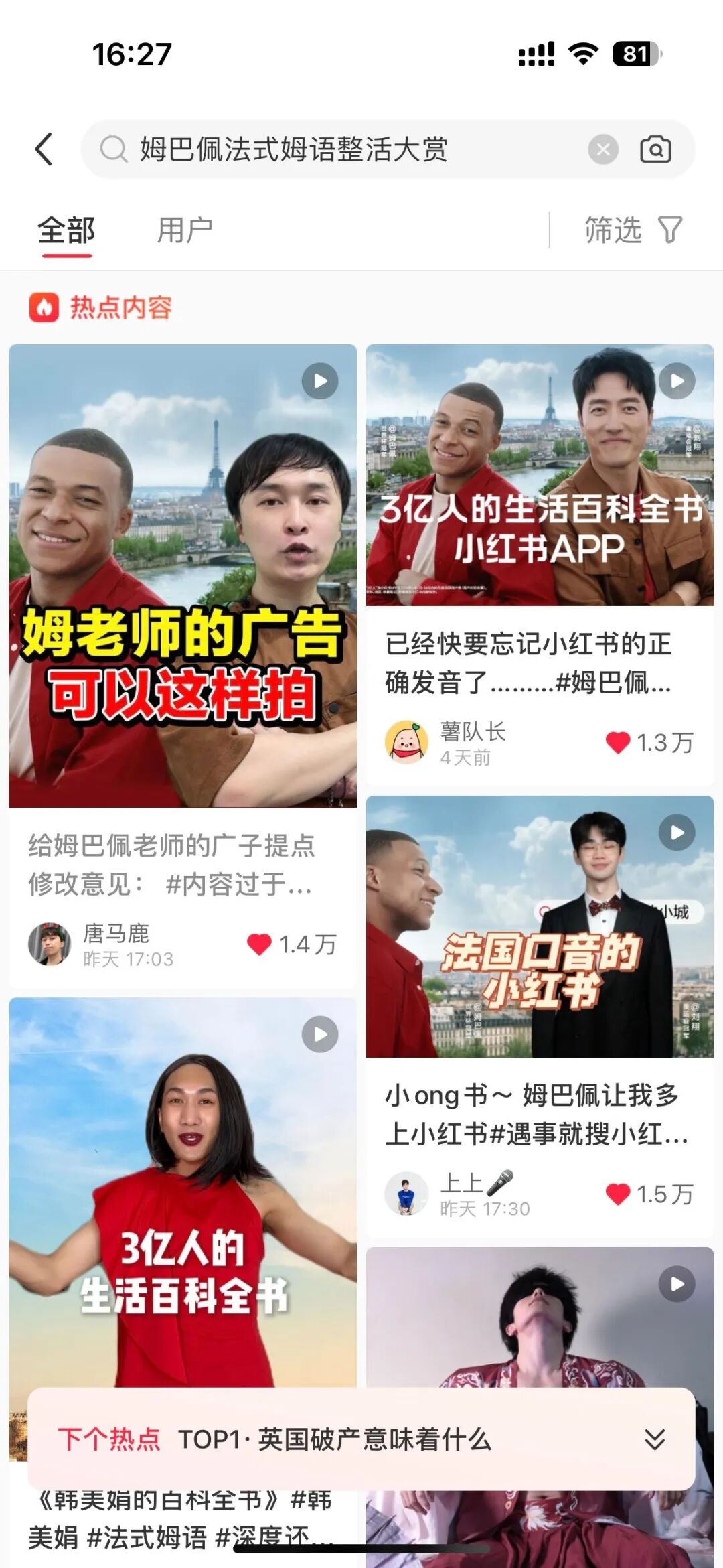Open the 姆老师的广告可以这样拍 video post

(183, 576)
